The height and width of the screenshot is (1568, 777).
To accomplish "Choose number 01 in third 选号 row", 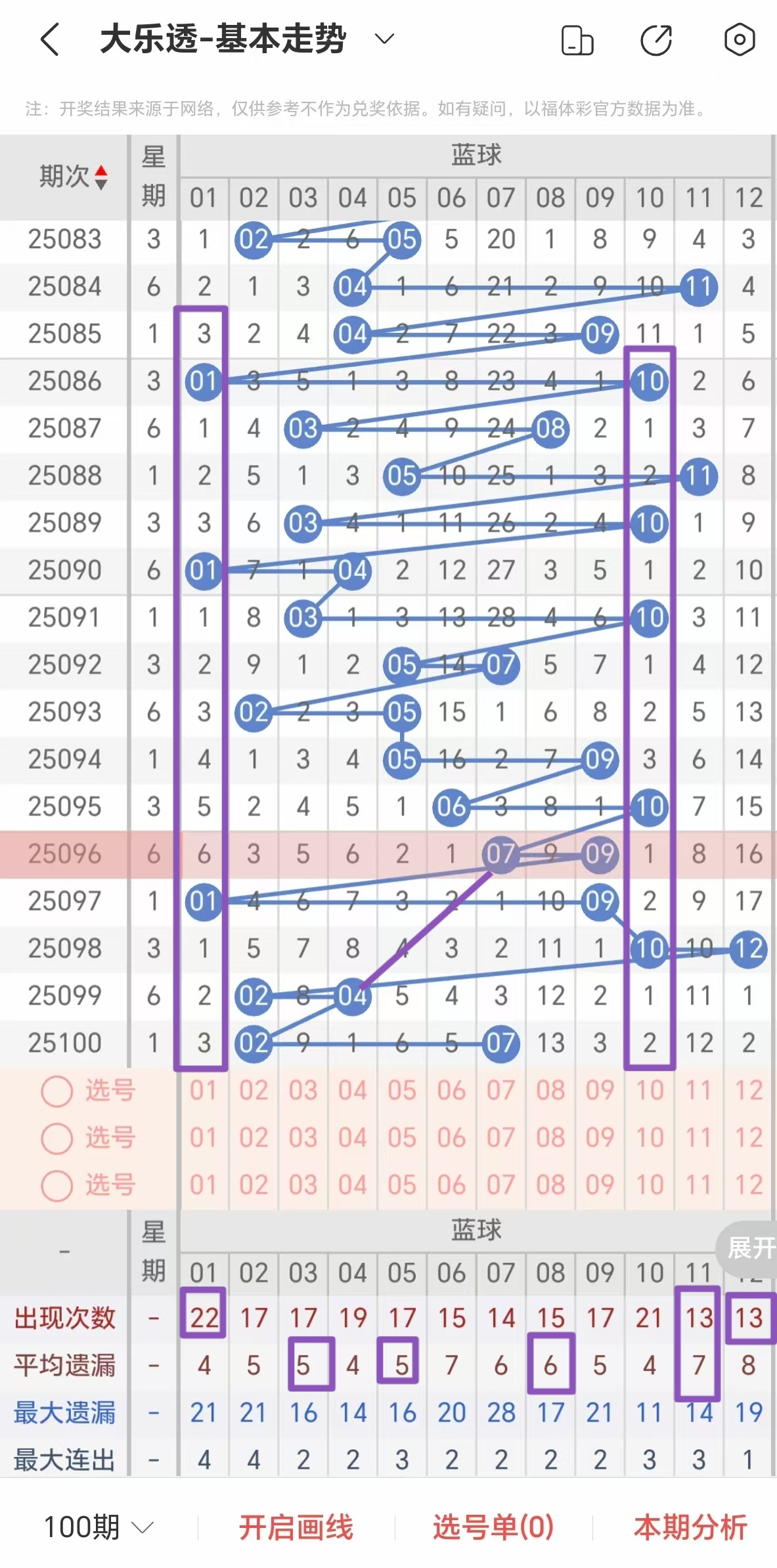I will [204, 1185].
